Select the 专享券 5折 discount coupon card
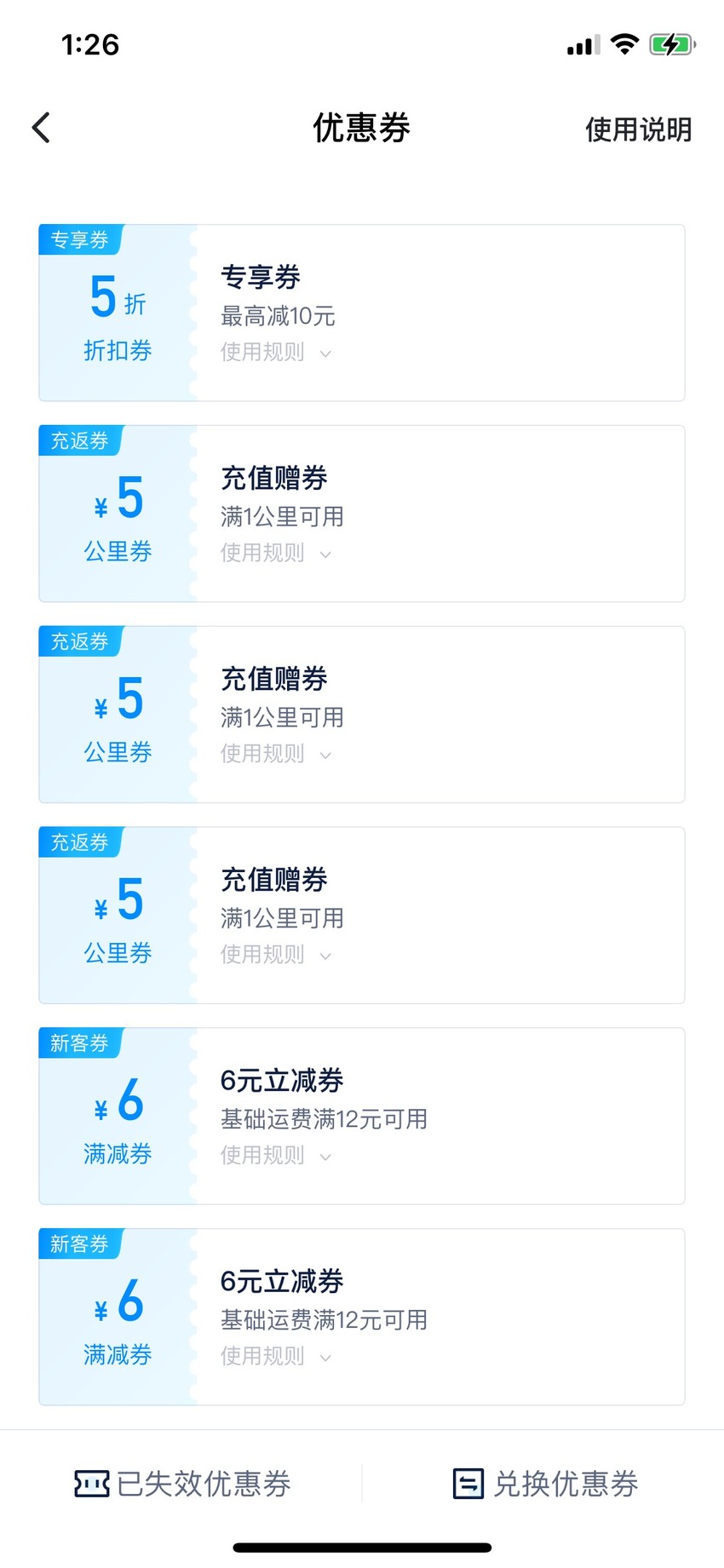Screen dimensions: 724x1568 pyautogui.click(x=362, y=313)
